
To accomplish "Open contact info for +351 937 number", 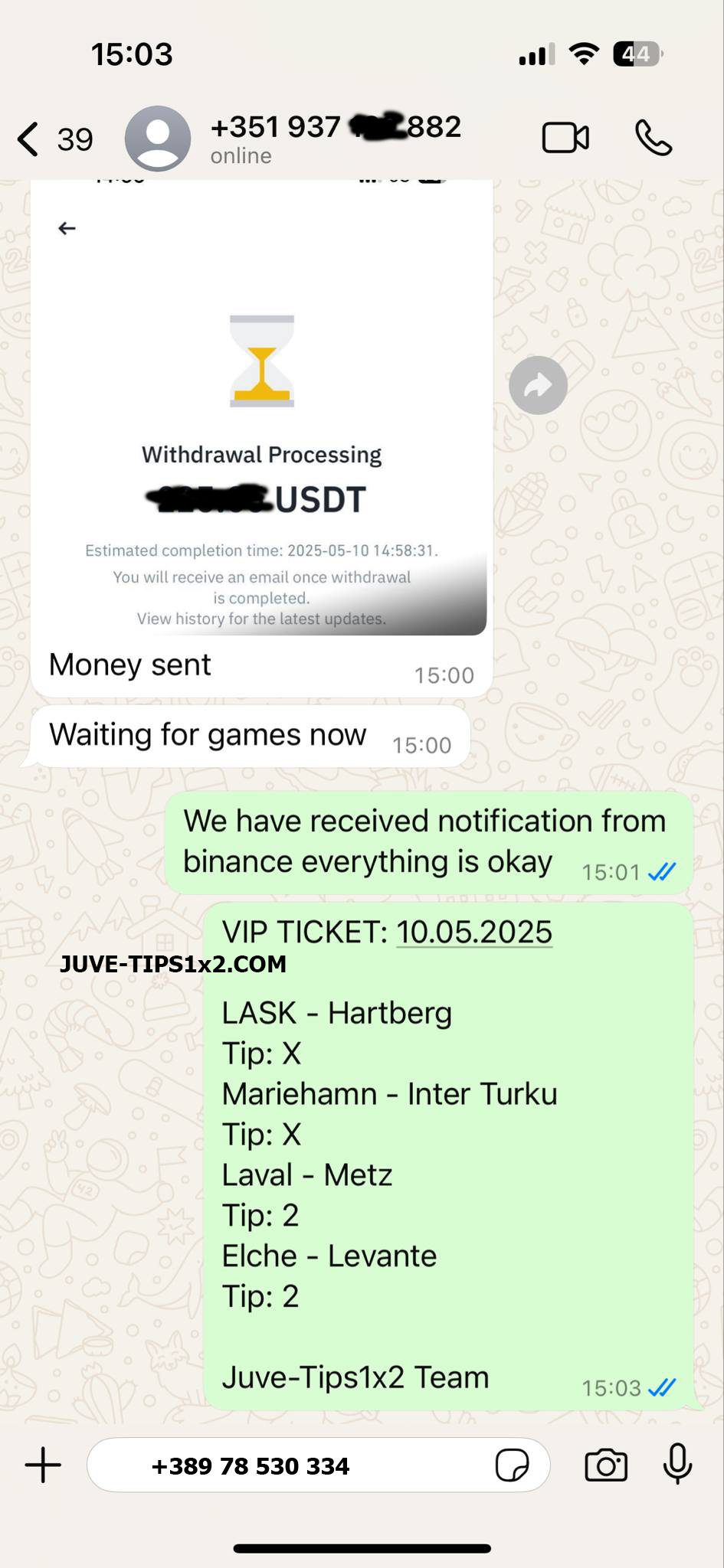I will click(x=336, y=138).
